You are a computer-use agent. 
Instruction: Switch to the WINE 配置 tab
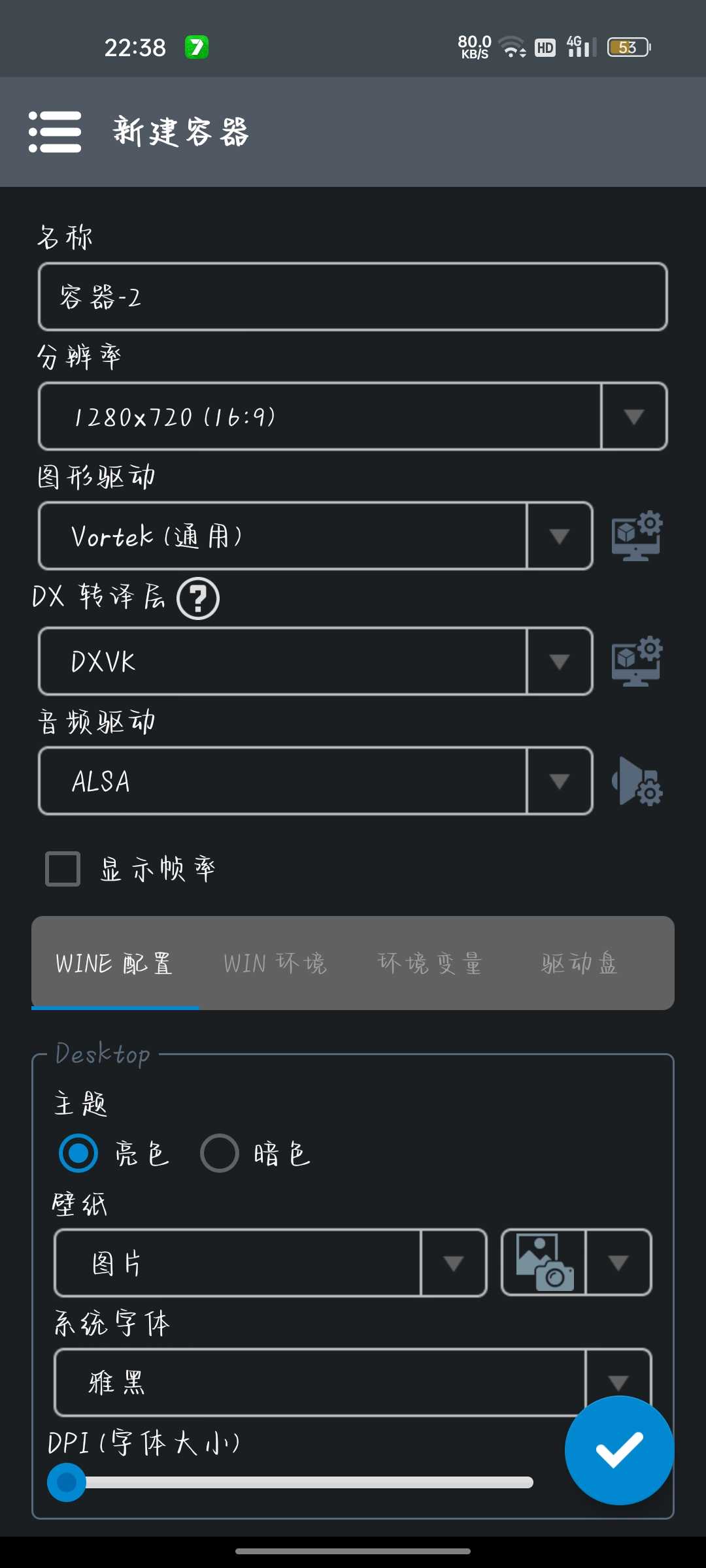point(114,964)
